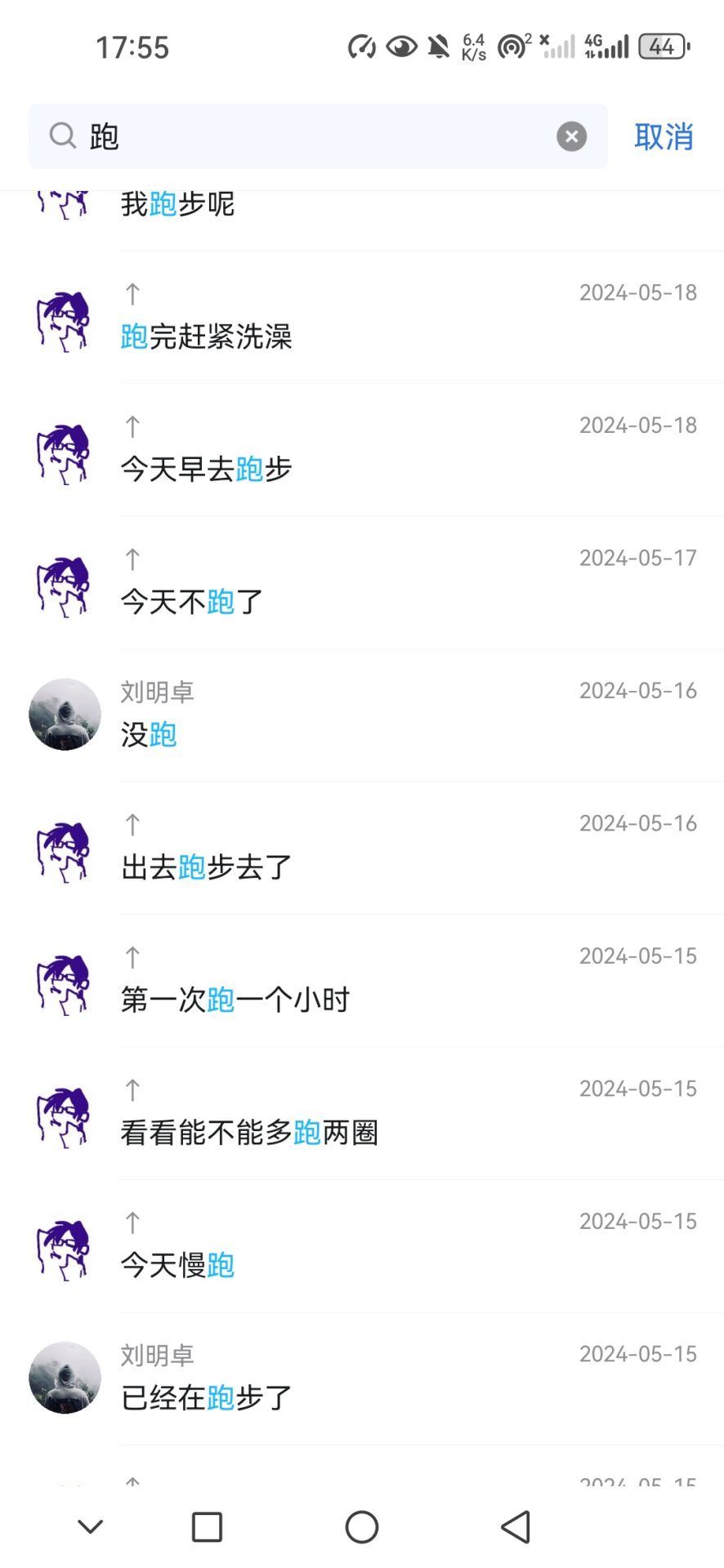Image resolution: width=724 pixels, height=1568 pixels.
Task: Go back using the system back button
Action: 516,1526
